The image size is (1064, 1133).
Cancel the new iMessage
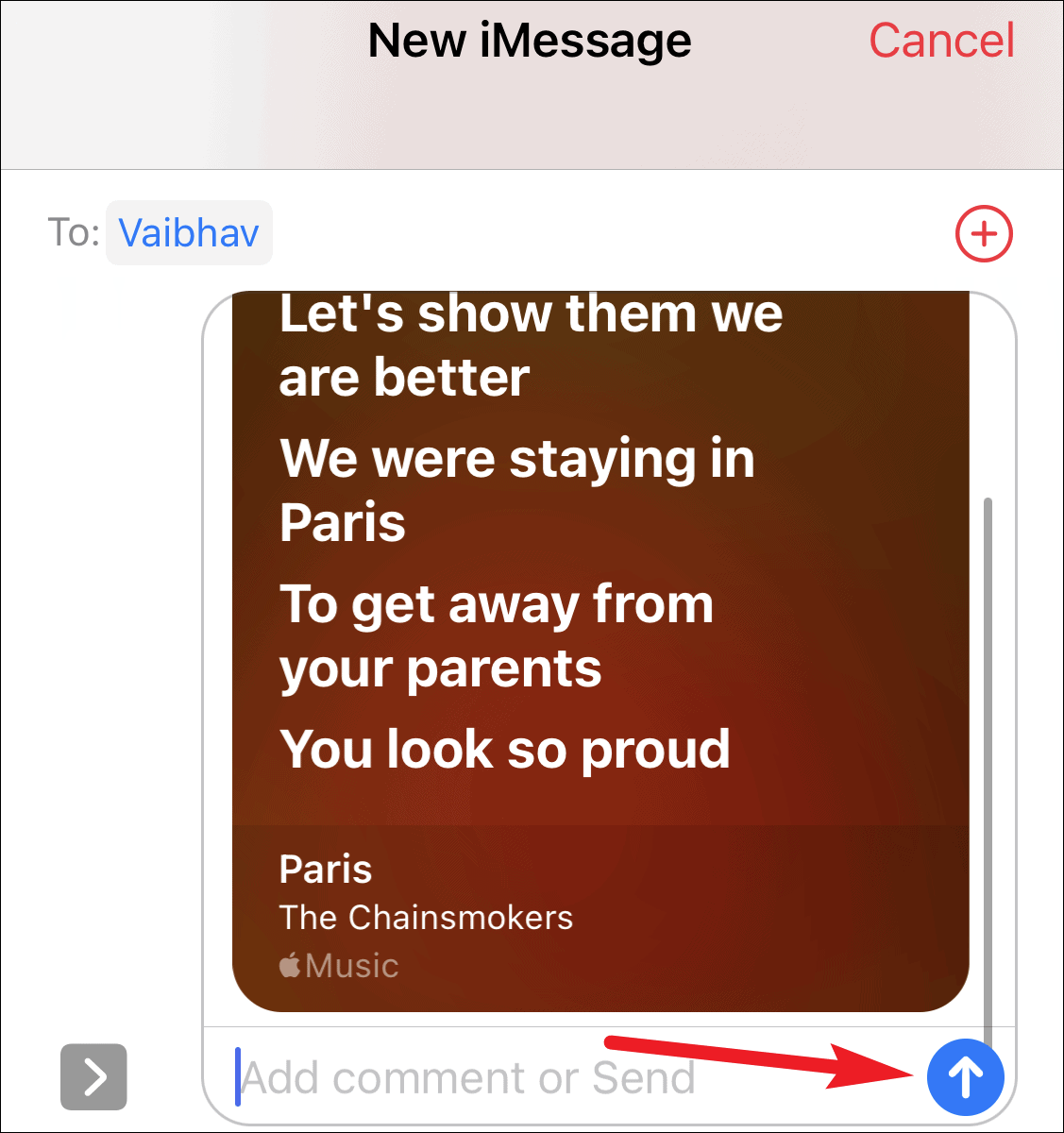(x=940, y=41)
